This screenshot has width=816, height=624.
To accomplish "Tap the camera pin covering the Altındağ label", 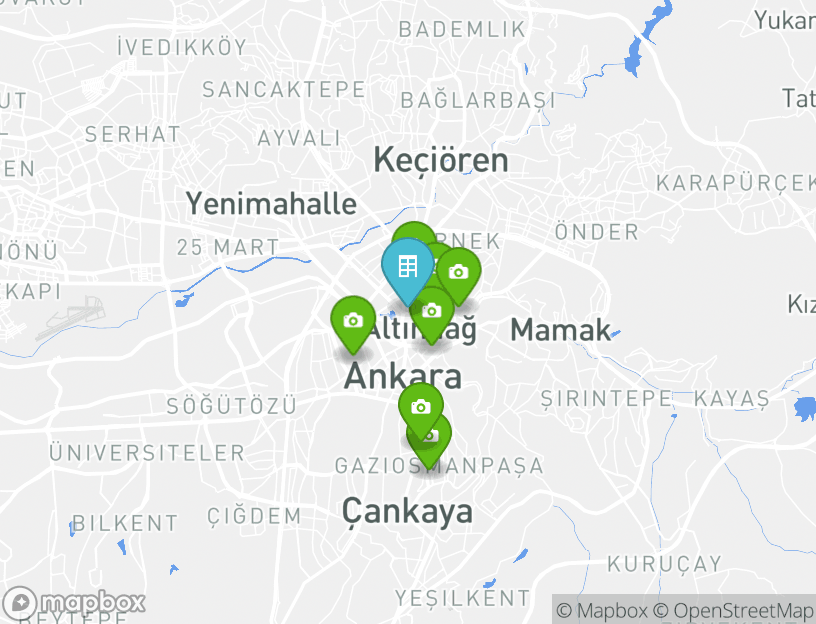I will (x=432, y=311).
